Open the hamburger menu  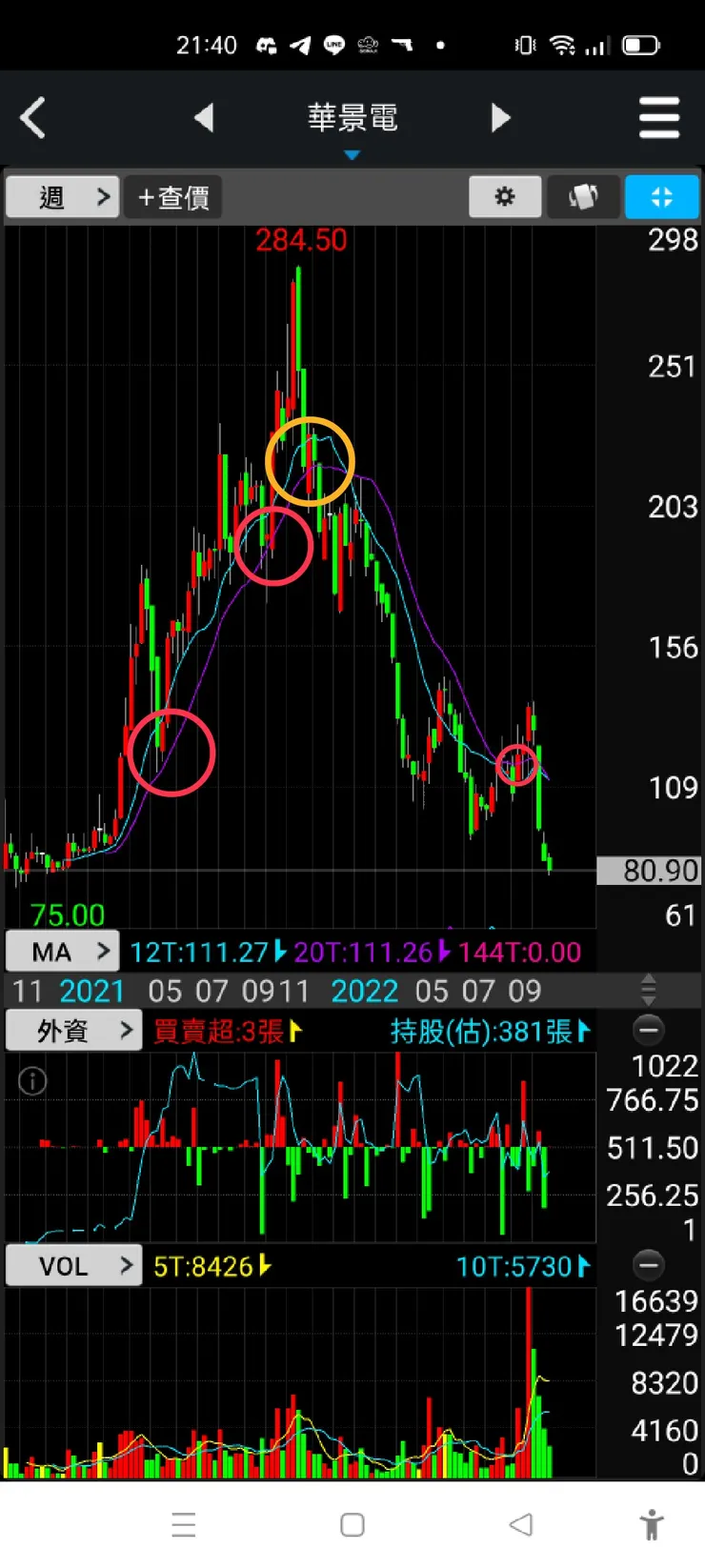[659, 118]
